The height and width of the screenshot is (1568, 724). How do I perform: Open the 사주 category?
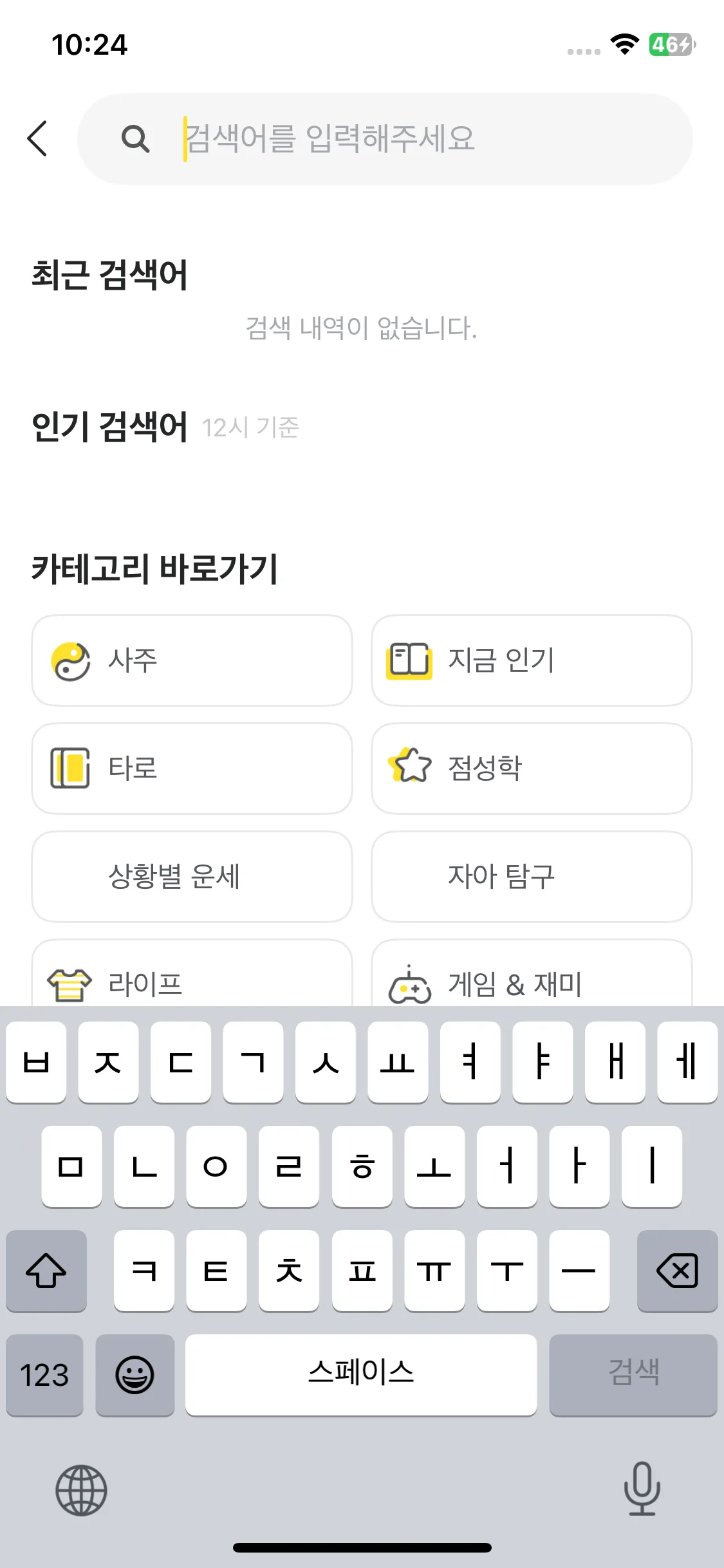click(x=192, y=660)
